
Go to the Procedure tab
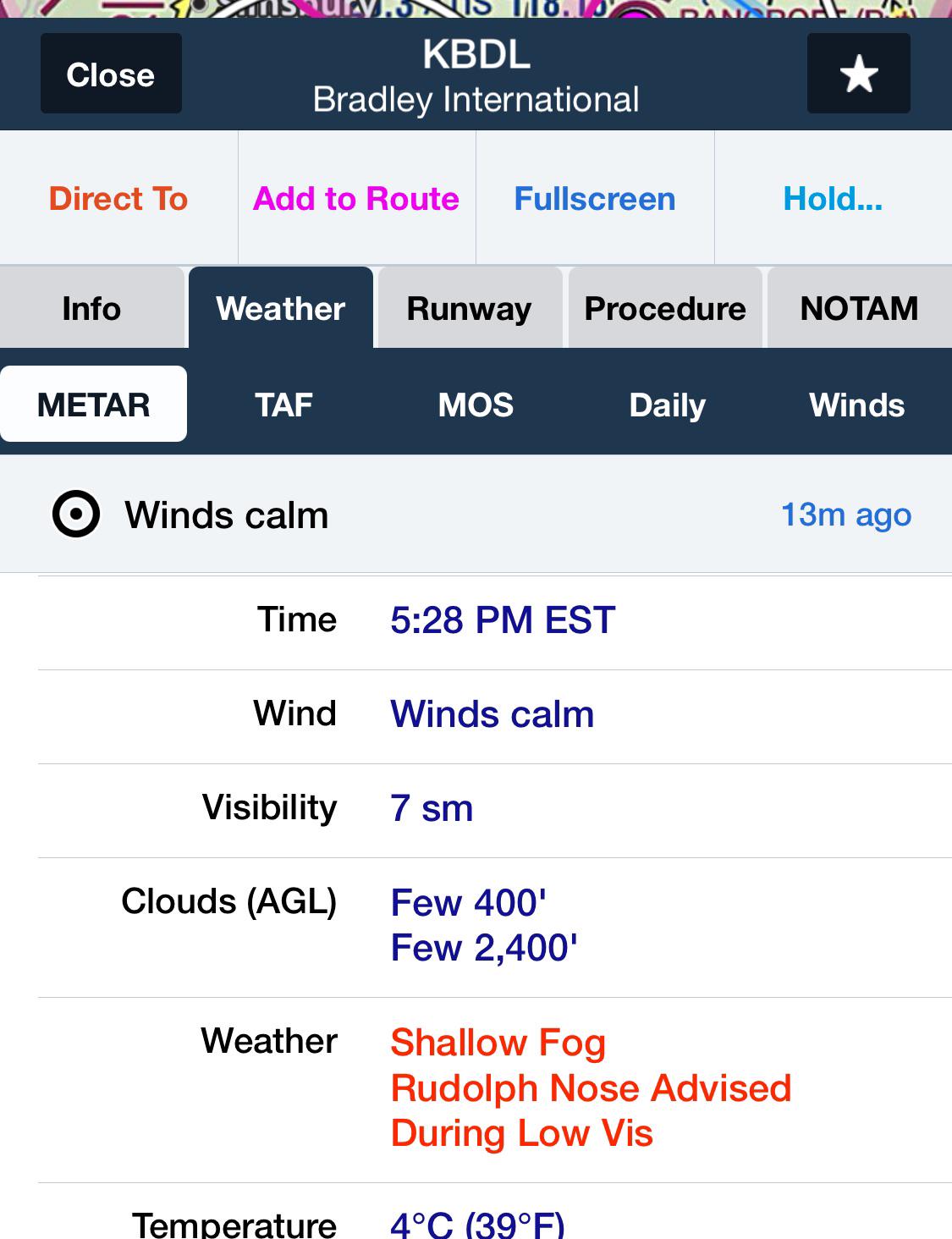[x=665, y=309]
